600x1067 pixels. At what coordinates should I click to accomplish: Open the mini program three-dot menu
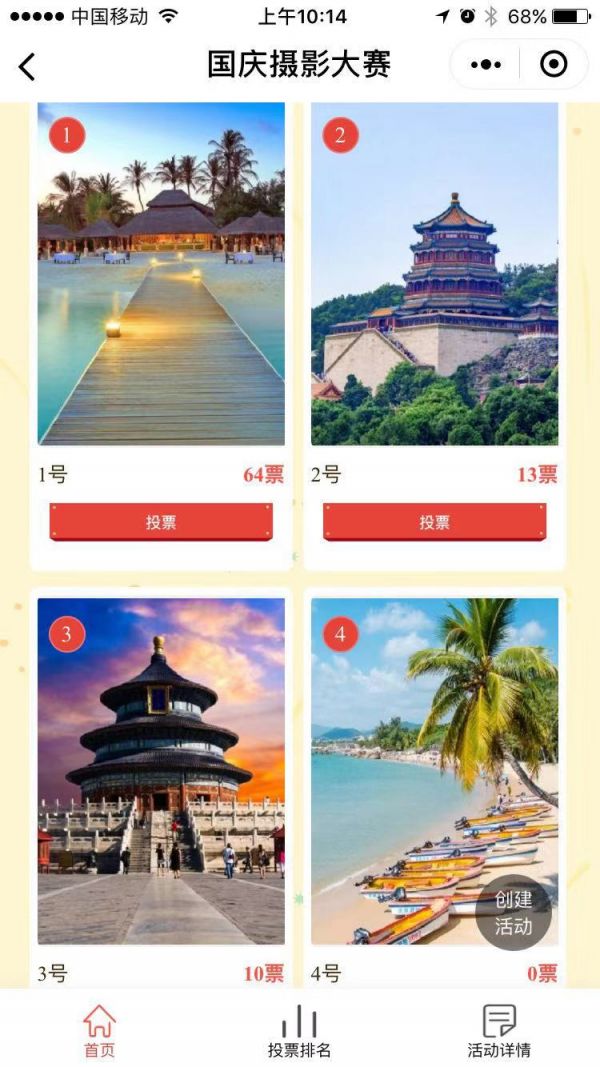coord(485,65)
